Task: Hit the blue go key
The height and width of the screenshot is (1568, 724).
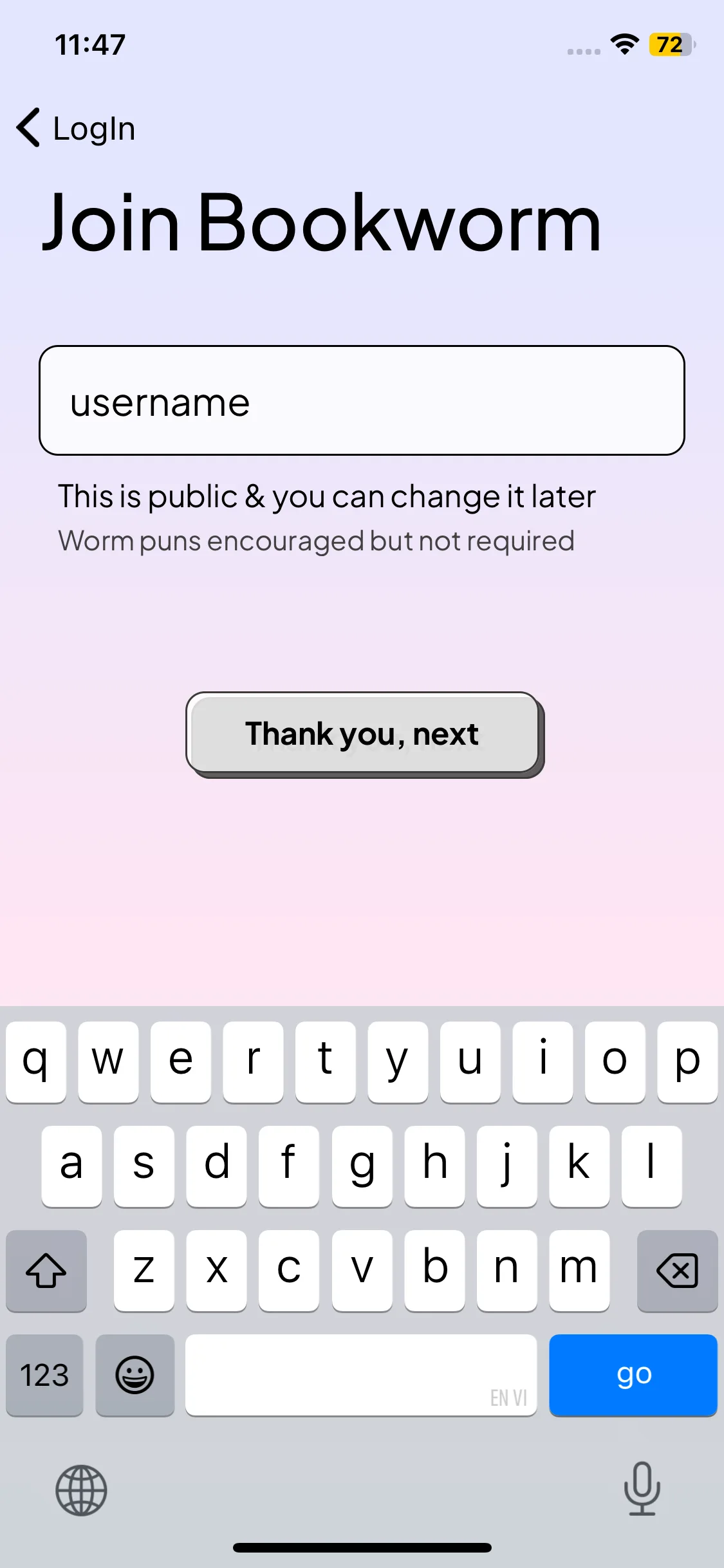Action: pyautogui.click(x=633, y=1375)
